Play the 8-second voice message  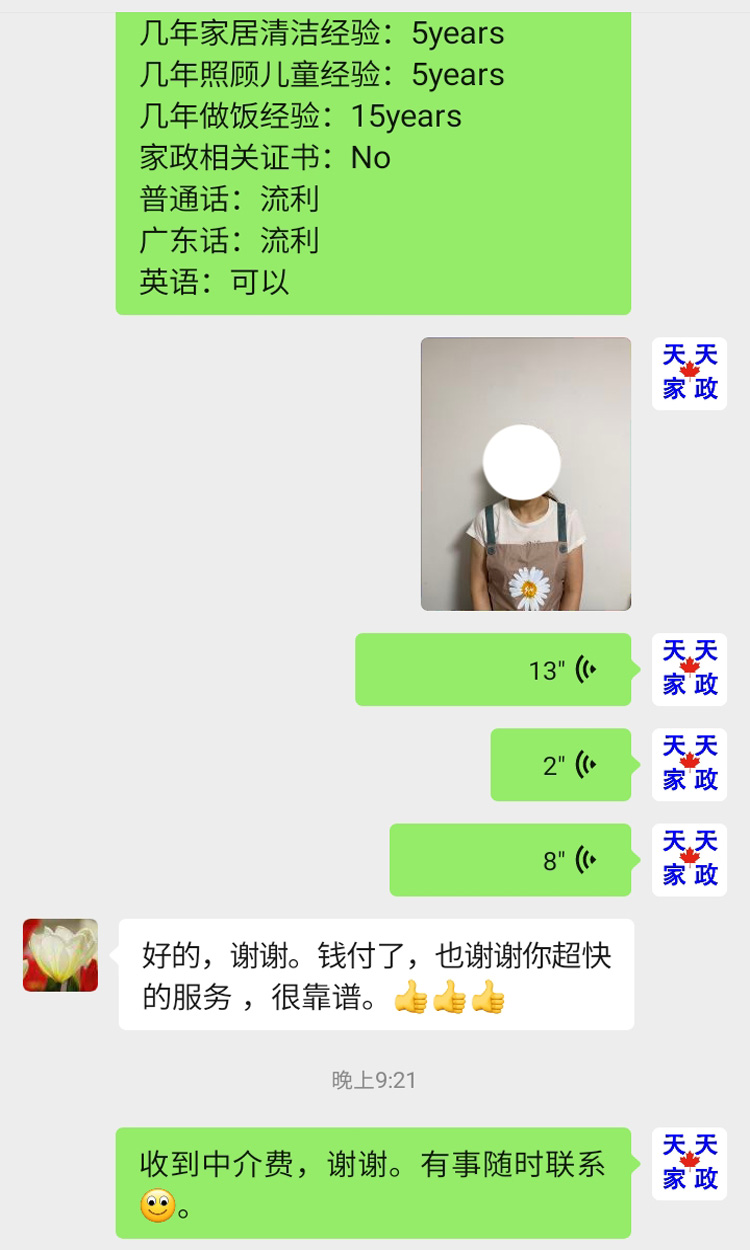[x=510, y=860]
